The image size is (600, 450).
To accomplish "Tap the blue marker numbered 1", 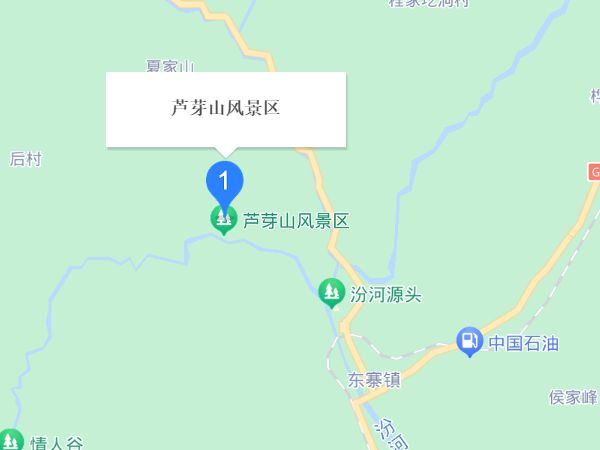I will (x=225, y=181).
